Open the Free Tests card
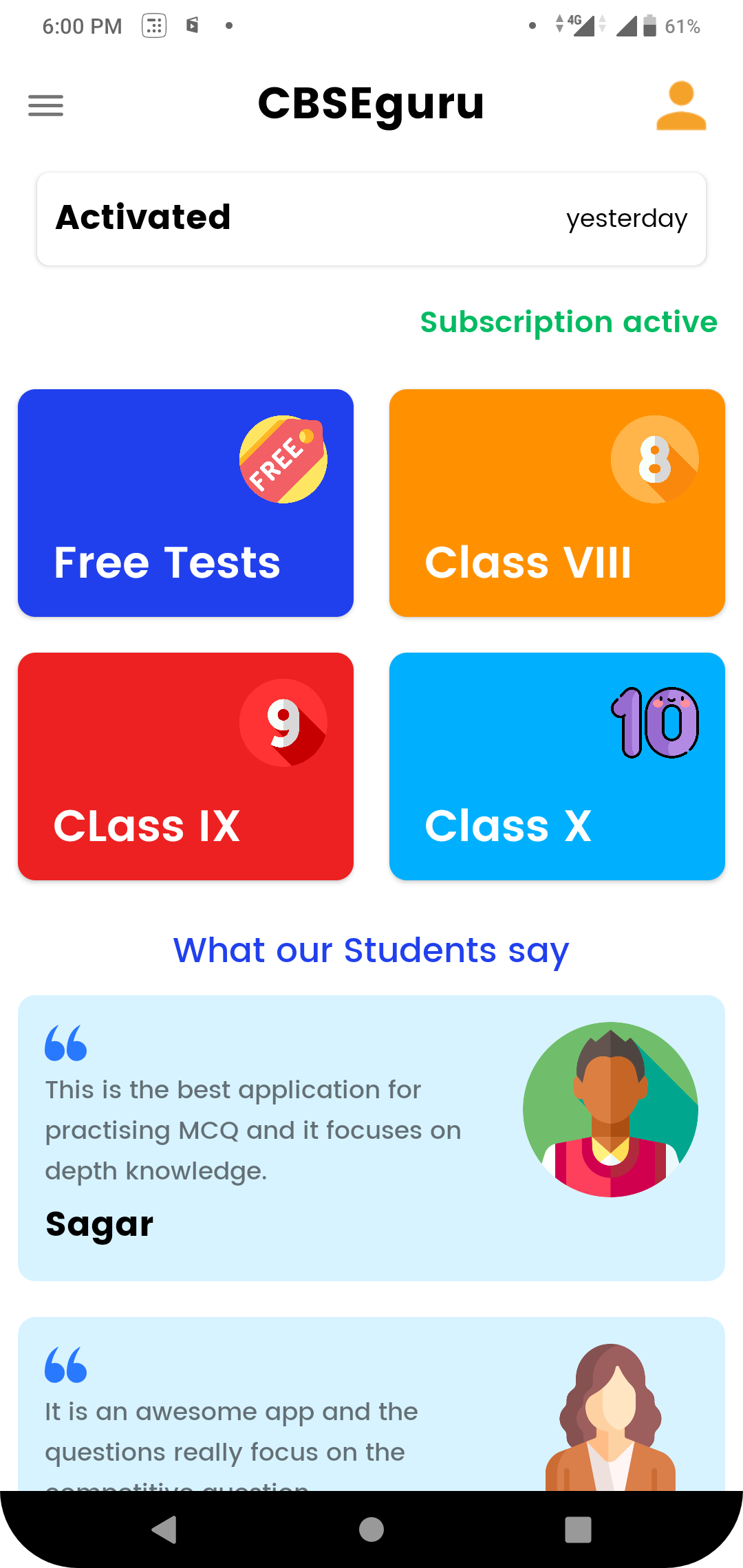 click(x=186, y=503)
